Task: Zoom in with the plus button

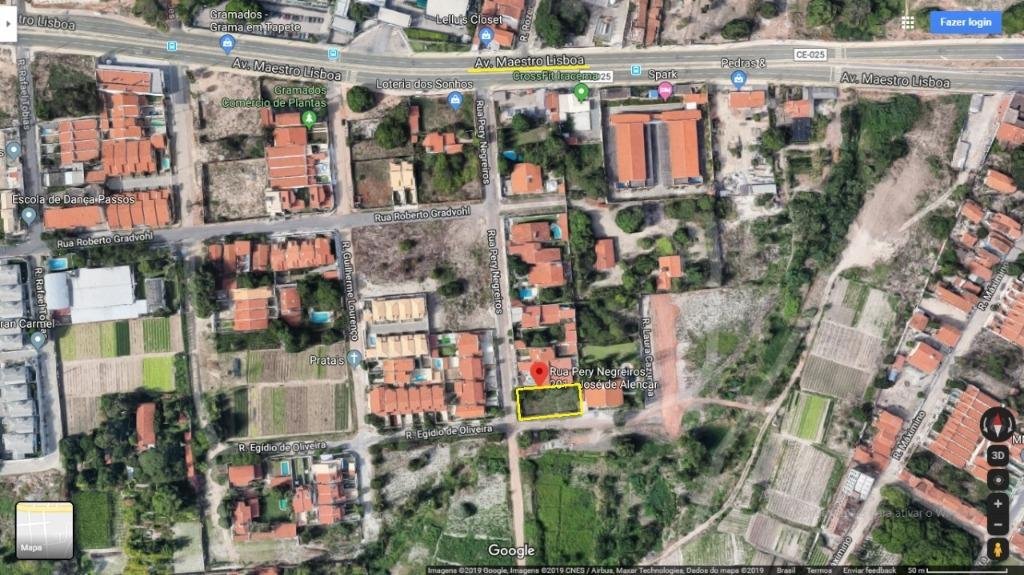Action: [997, 503]
